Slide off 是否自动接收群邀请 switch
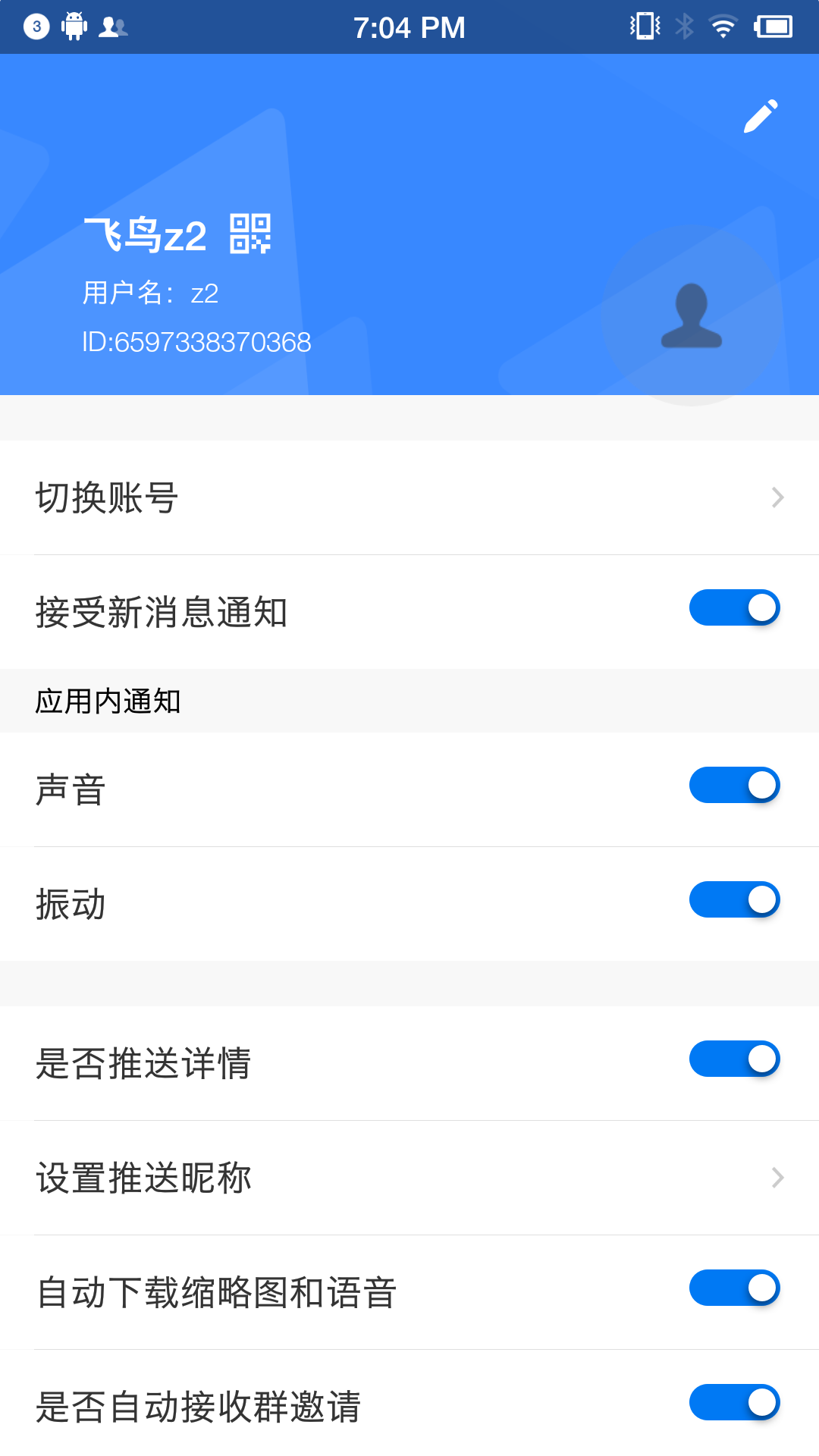This screenshot has width=819, height=1456. [x=733, y=1402]
